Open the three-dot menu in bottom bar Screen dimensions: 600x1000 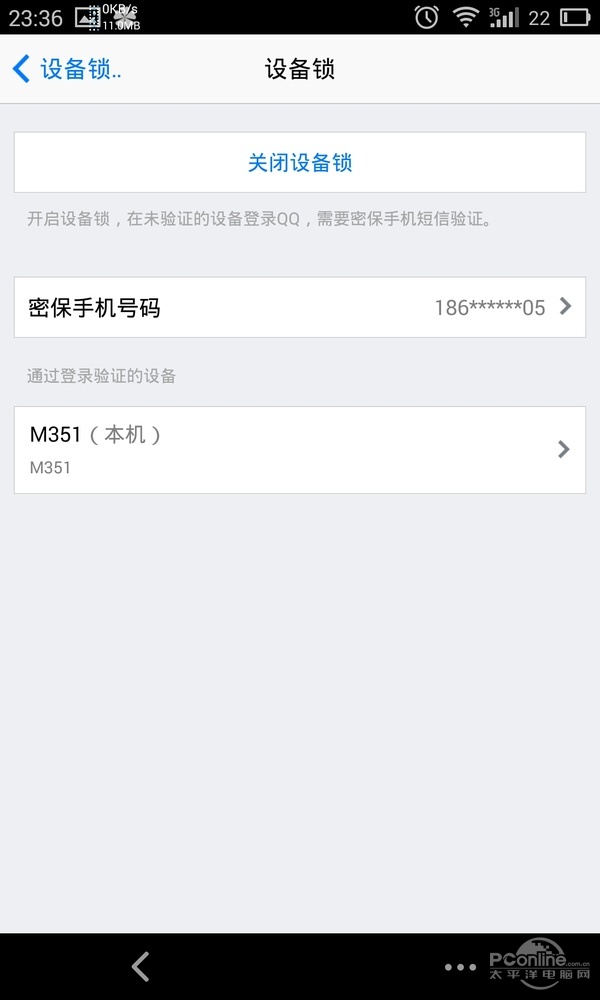pyautogui.click(x=461, y=967)
